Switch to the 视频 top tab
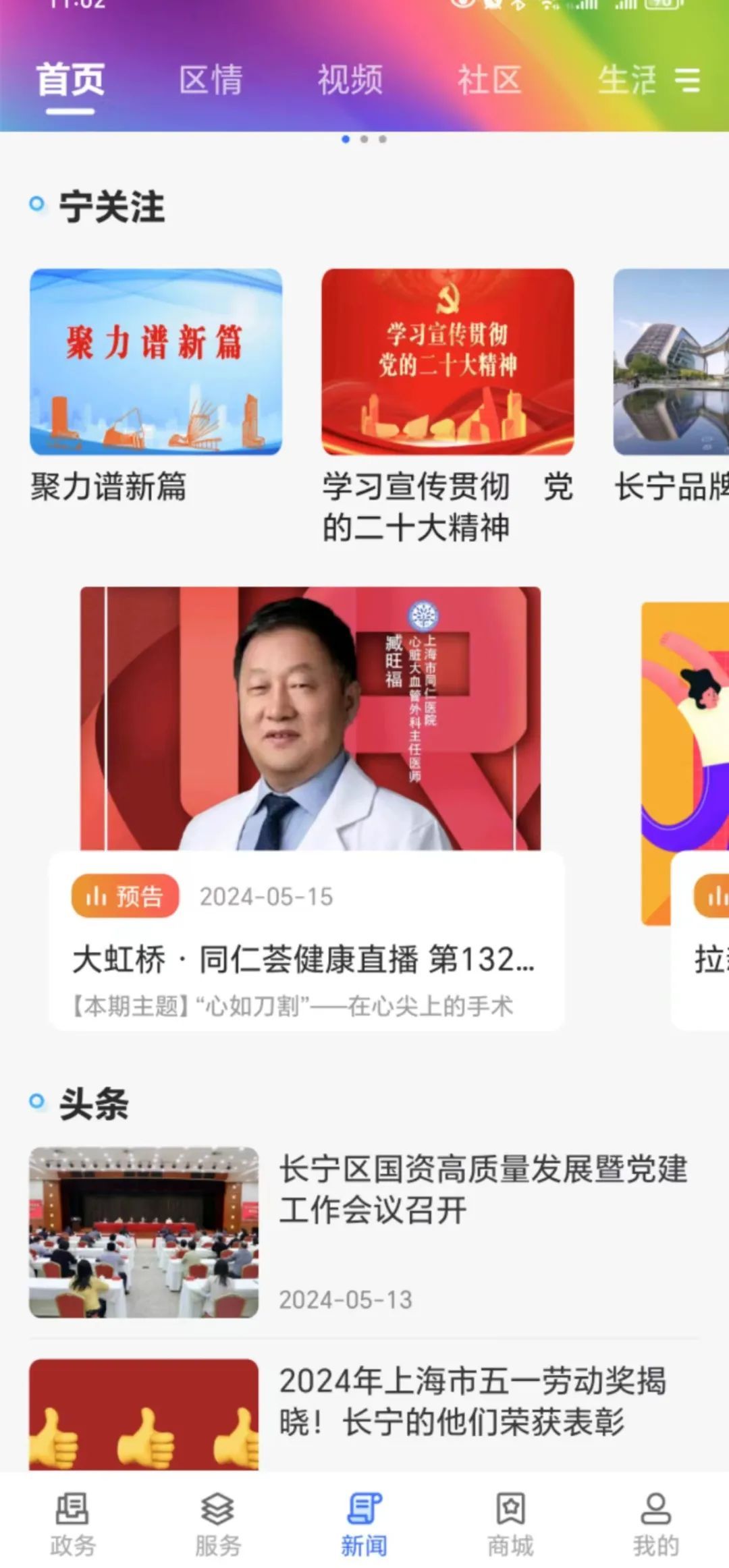 coord(350,80)
